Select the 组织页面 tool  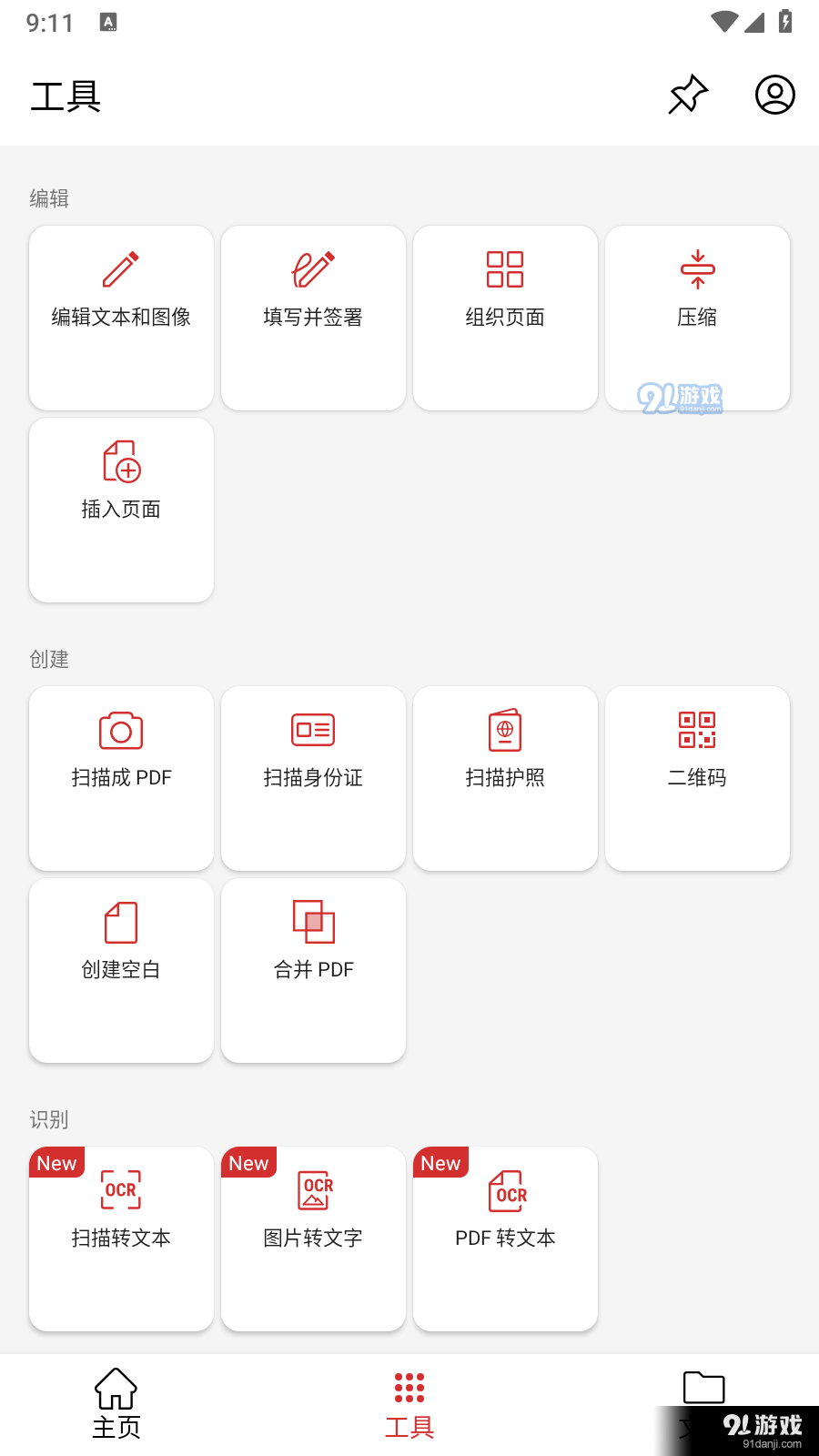click(x=505, y=318)
